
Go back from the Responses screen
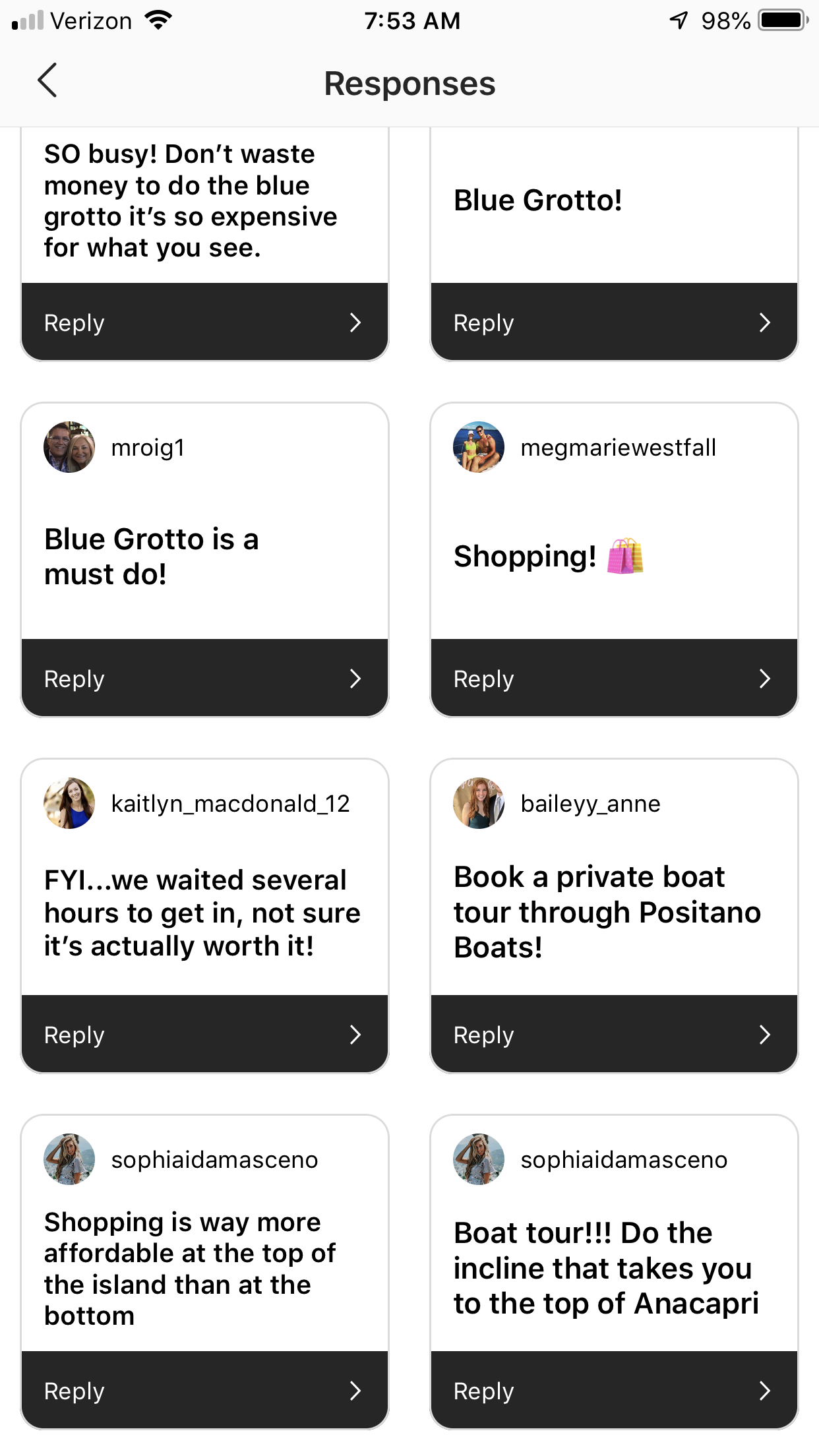tap(47, 81)
